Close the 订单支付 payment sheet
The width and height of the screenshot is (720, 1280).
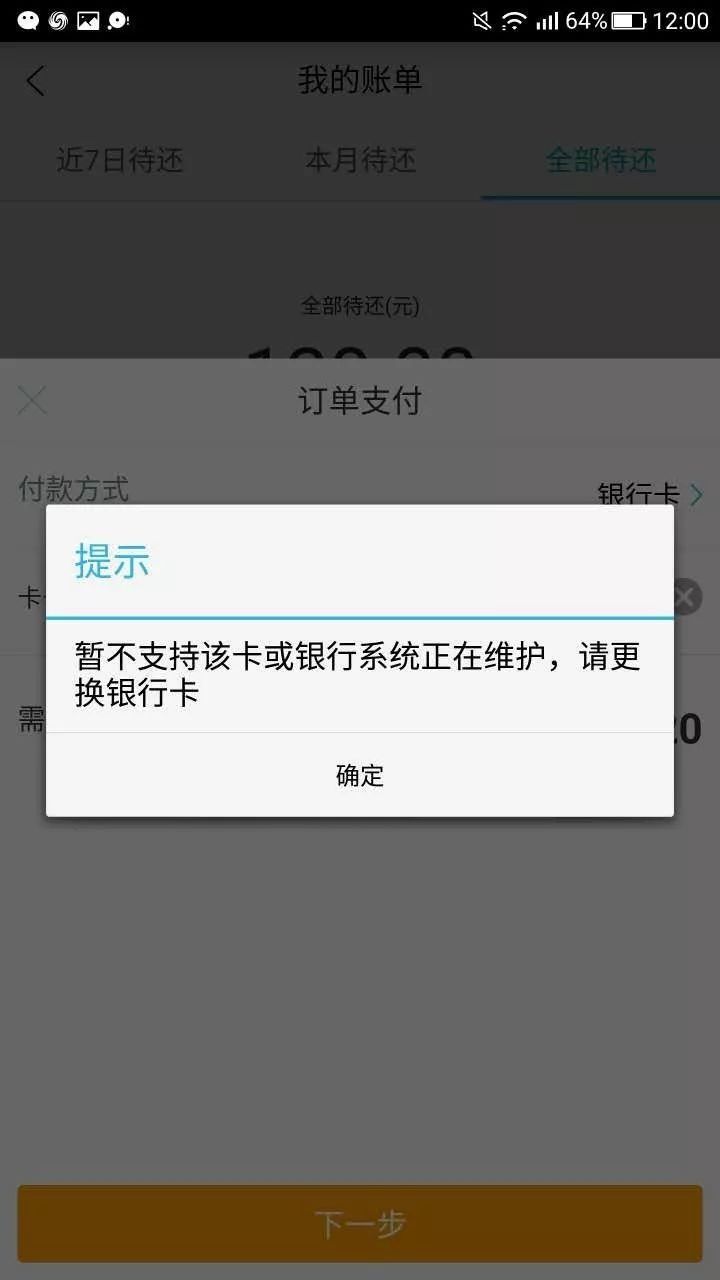[32, 401]
